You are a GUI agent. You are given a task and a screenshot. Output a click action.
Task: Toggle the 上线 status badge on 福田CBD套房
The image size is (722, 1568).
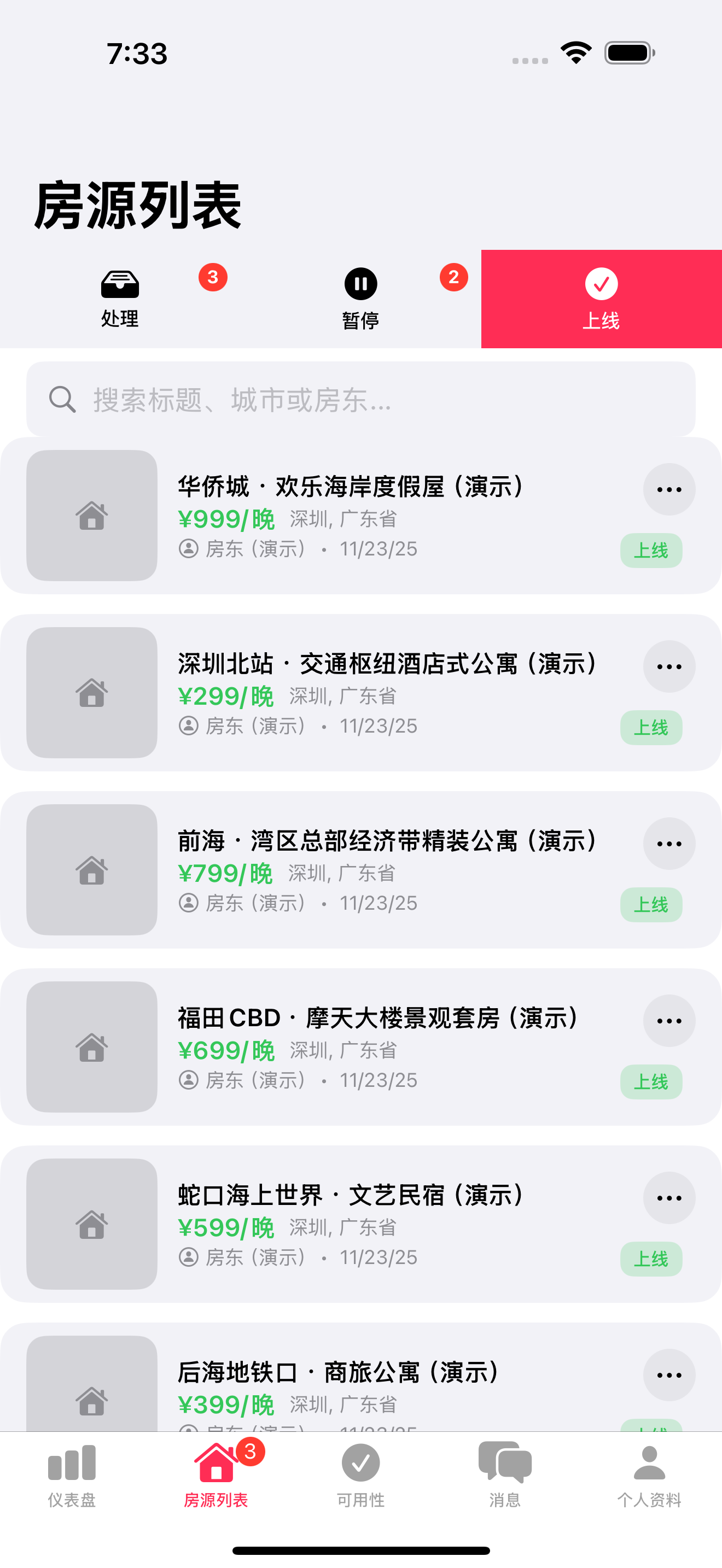point(651,1083)
